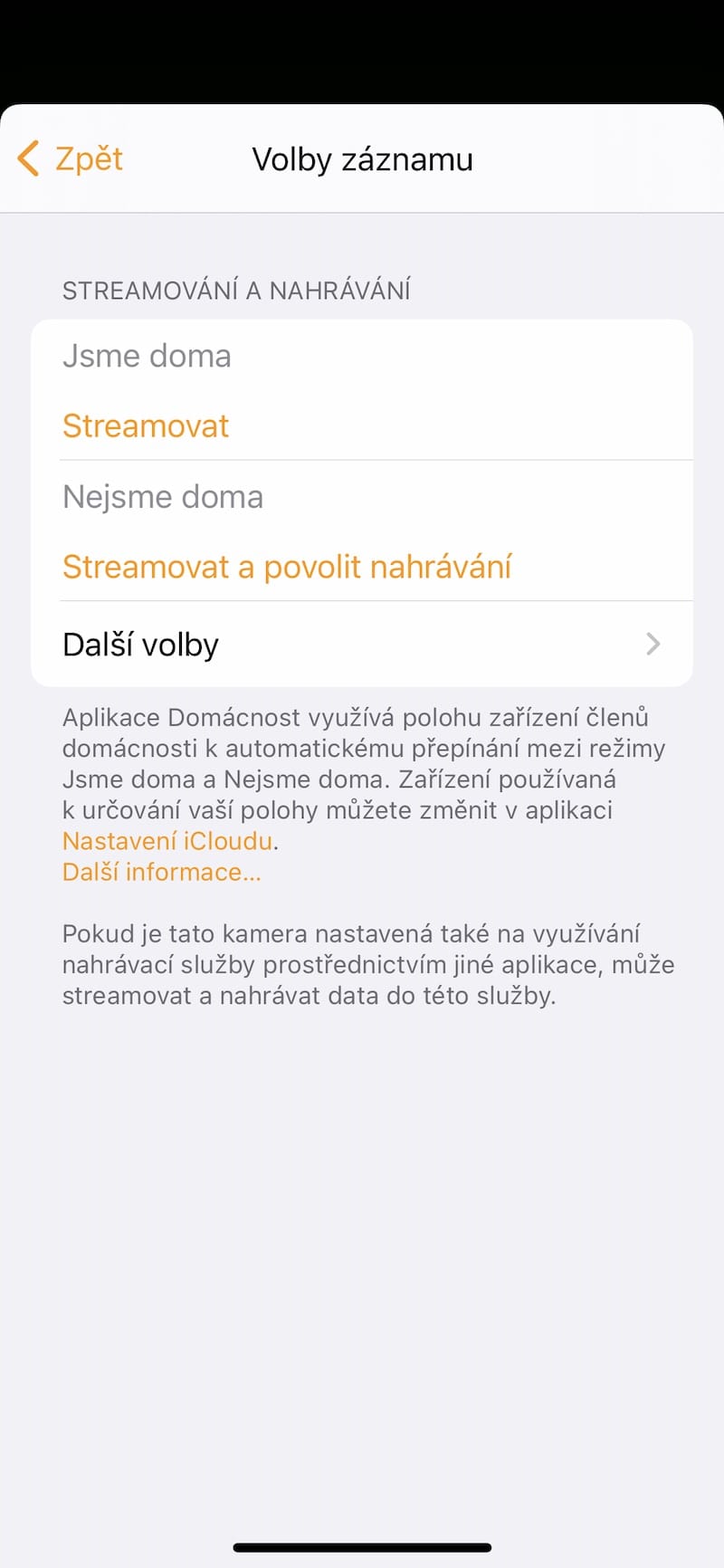Change the Nejsme doma streaming and recording option
Viewport: 724px width, 1568px height.
[x=362, y=531]
